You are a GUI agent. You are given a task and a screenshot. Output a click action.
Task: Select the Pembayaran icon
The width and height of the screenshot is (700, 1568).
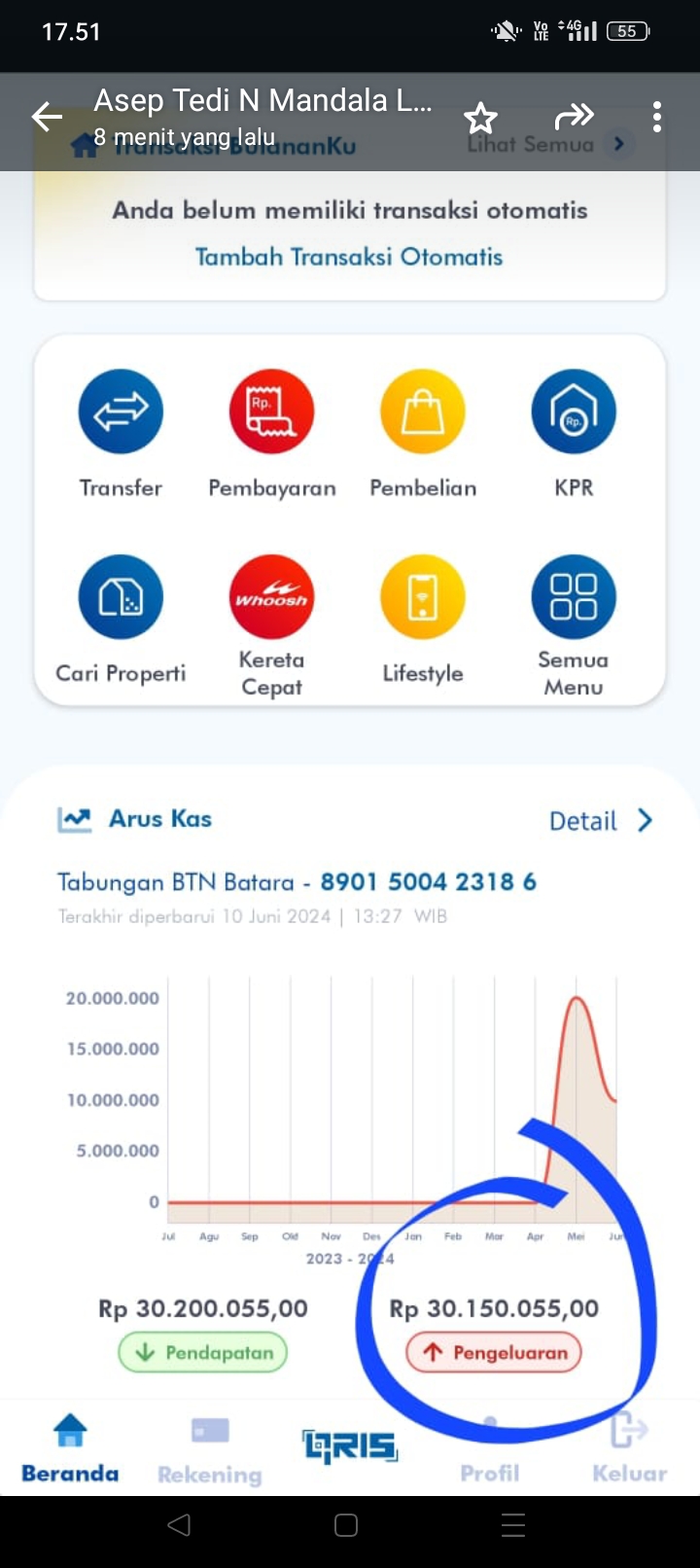pos(271,410)
